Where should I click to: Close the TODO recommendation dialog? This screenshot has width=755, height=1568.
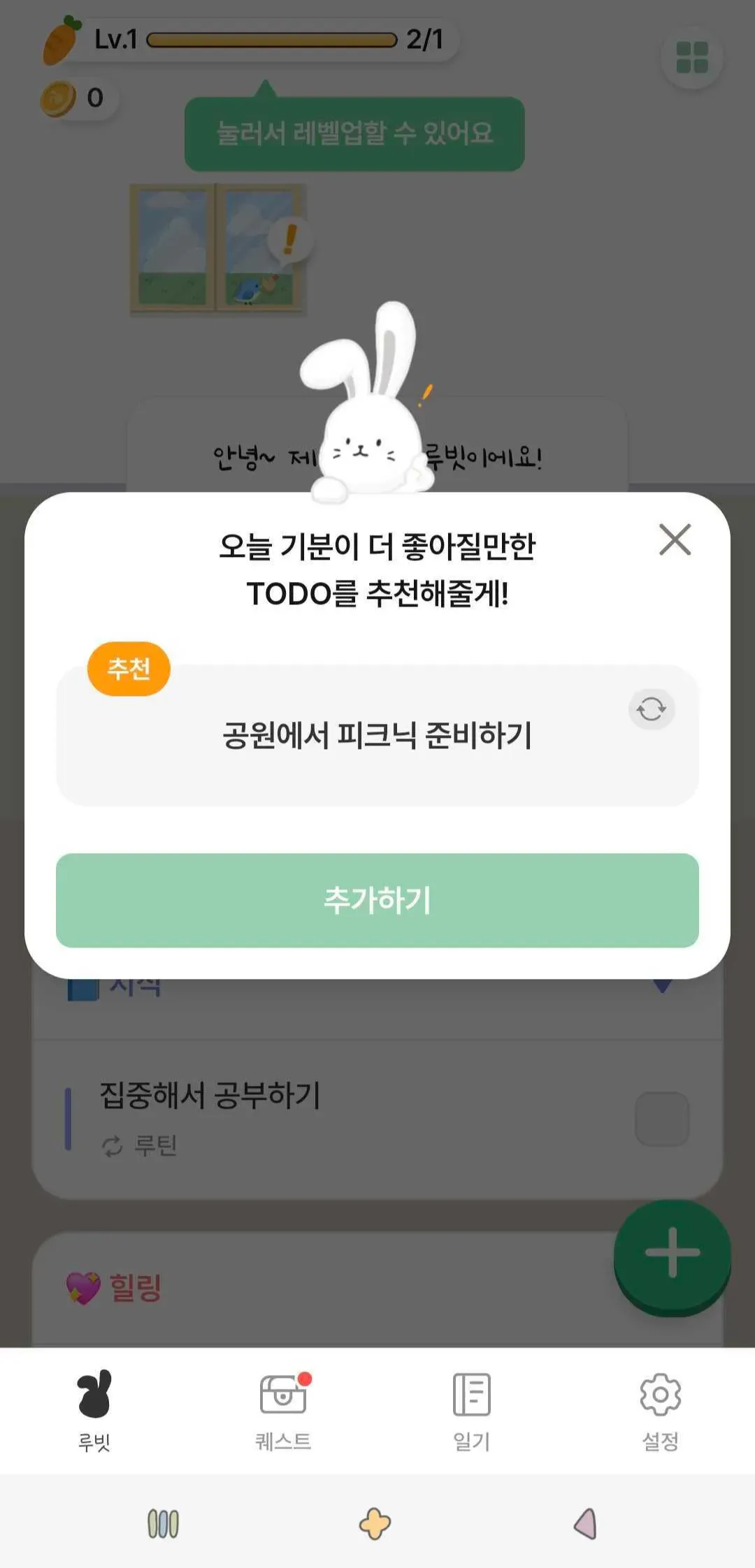click(675, 540)
